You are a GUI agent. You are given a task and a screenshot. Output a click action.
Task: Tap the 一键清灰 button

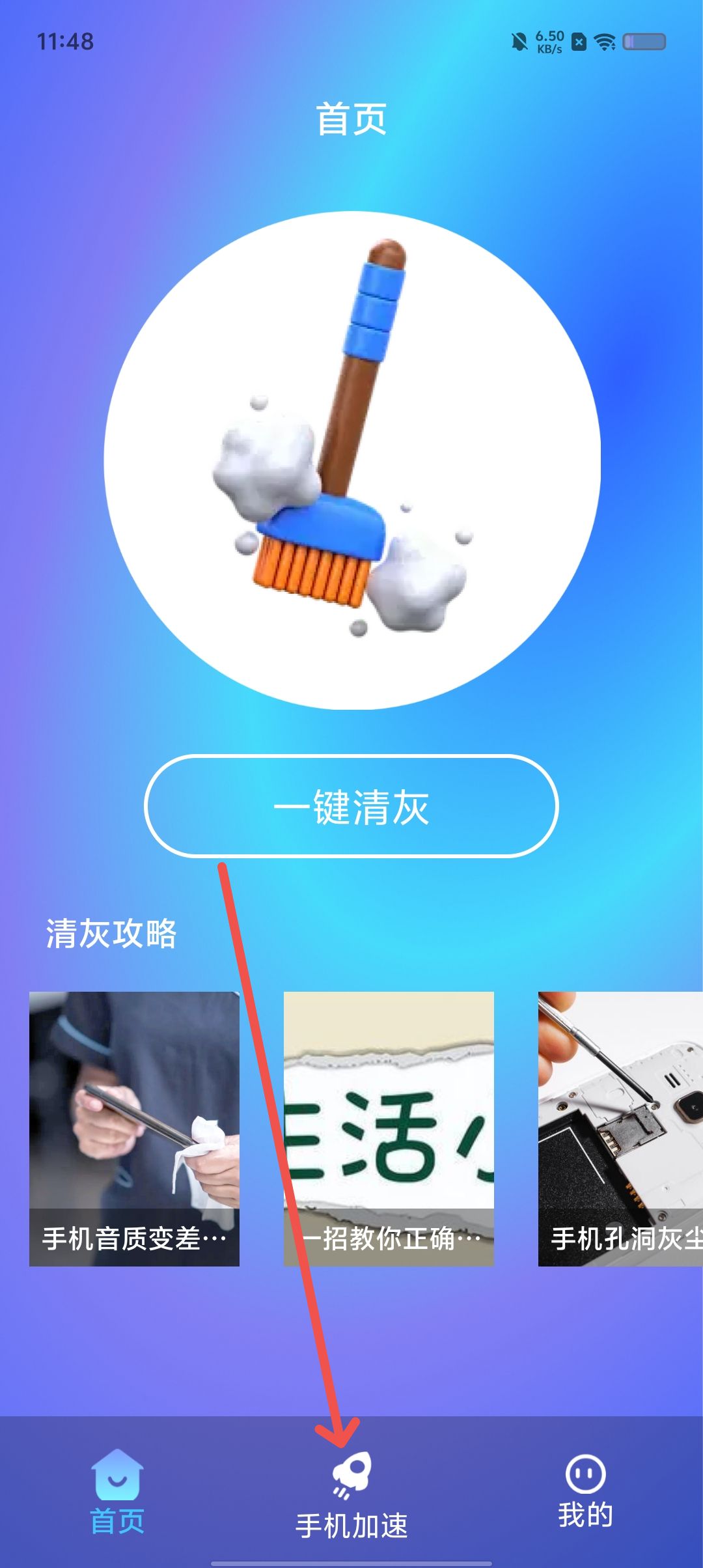tap(351, 806)
